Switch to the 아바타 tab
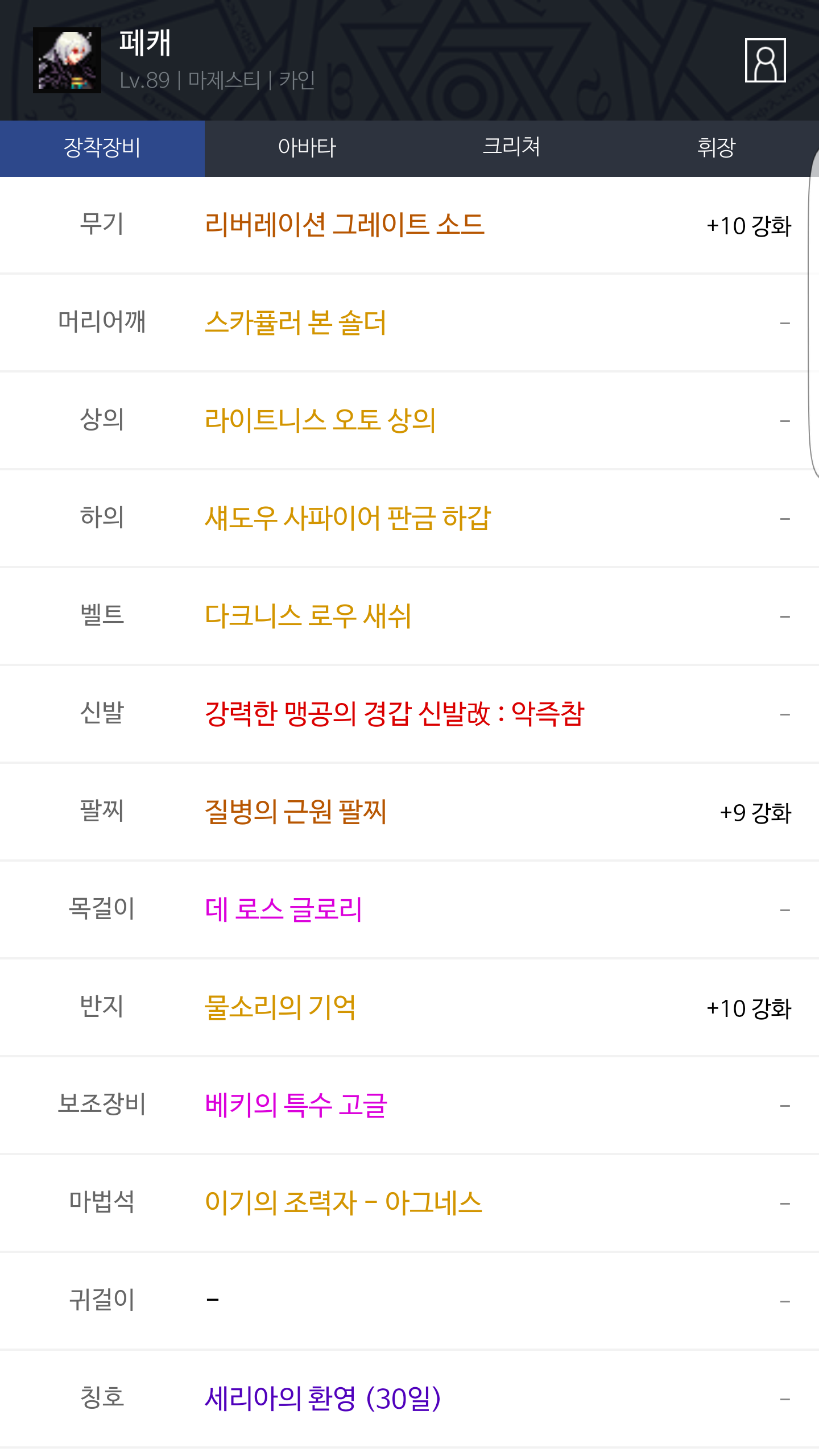 tap(307, 148)
